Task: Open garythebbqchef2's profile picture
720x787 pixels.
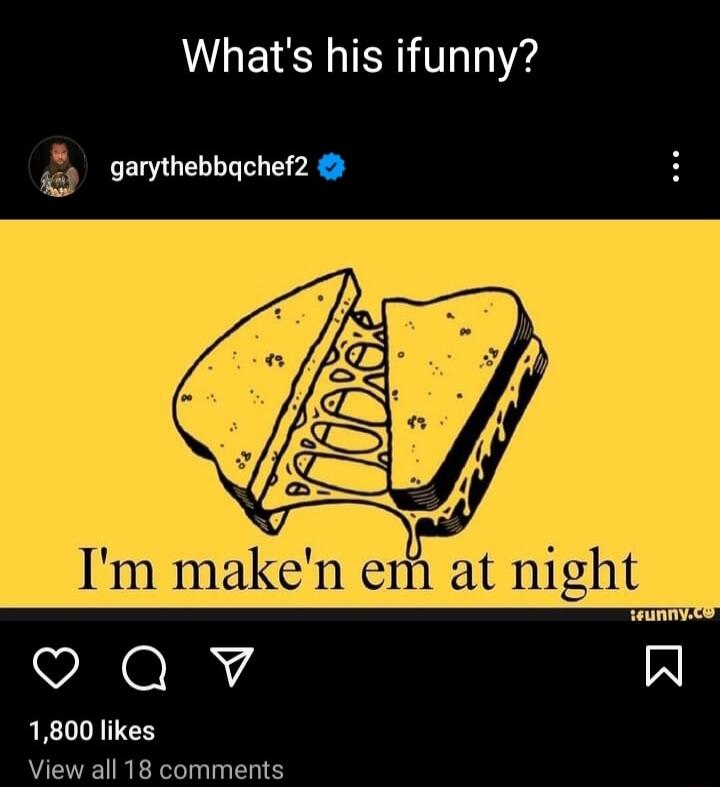Action: click(58, 166)
